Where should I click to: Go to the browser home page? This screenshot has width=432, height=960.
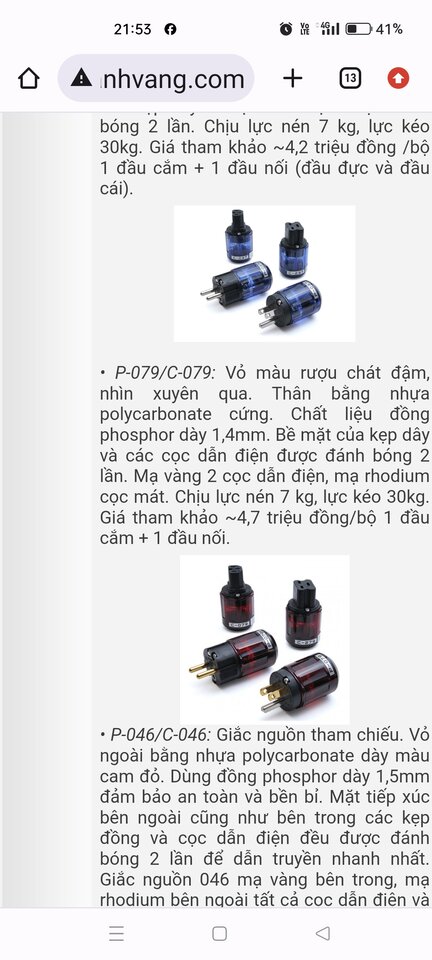(29, 78)
